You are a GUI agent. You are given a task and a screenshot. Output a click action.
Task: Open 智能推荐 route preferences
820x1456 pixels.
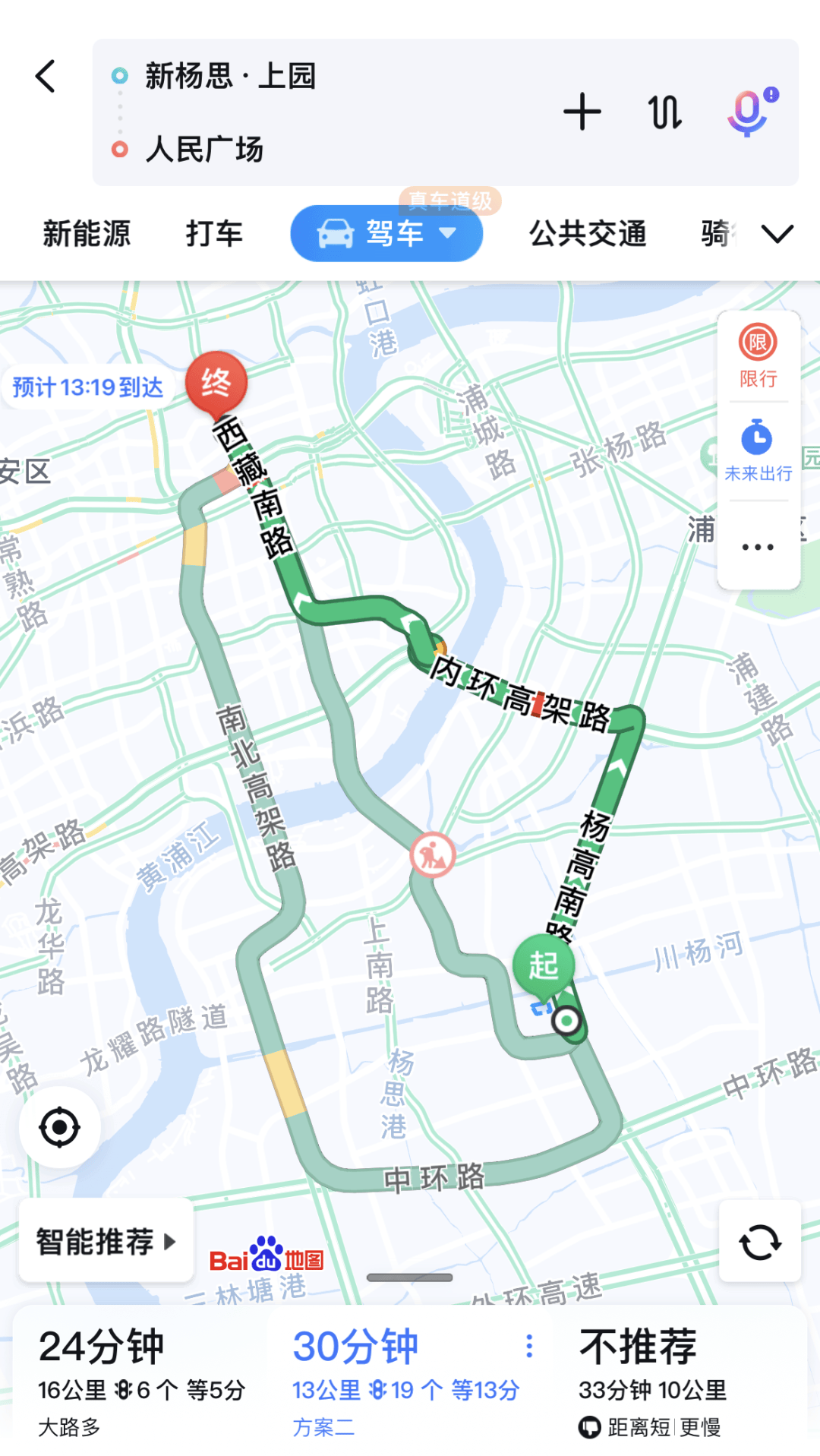106,1242
